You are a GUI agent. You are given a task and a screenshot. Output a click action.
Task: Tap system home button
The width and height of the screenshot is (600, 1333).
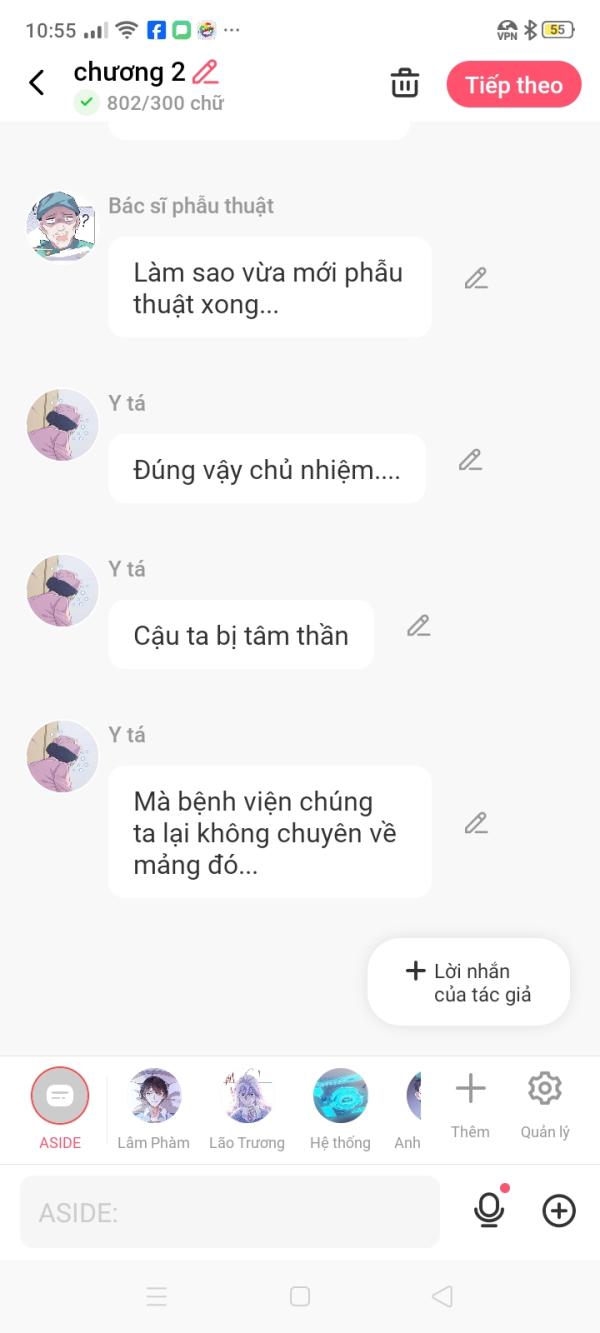pos(300,1296)
